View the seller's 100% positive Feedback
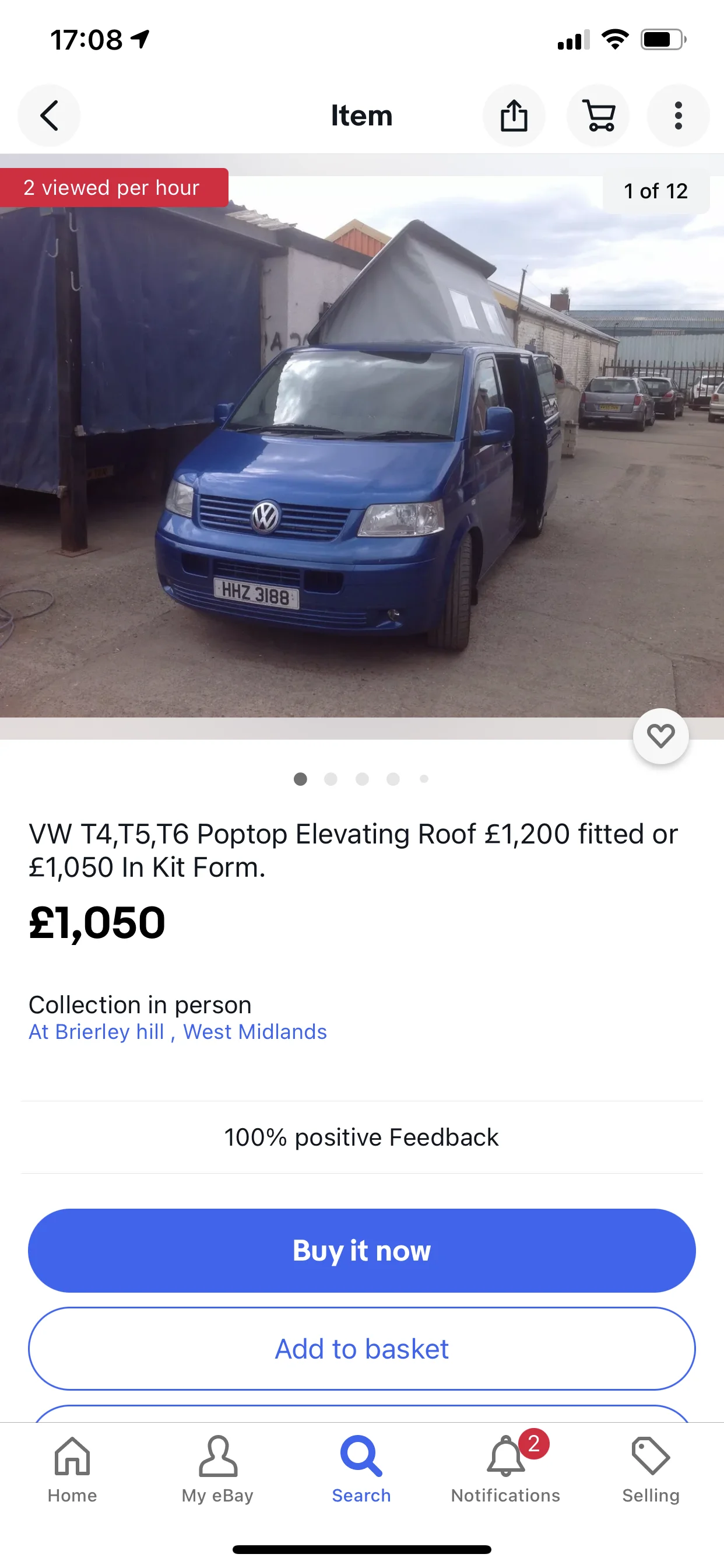This screenshot has height=1568, width=724. click(362, 1137)
